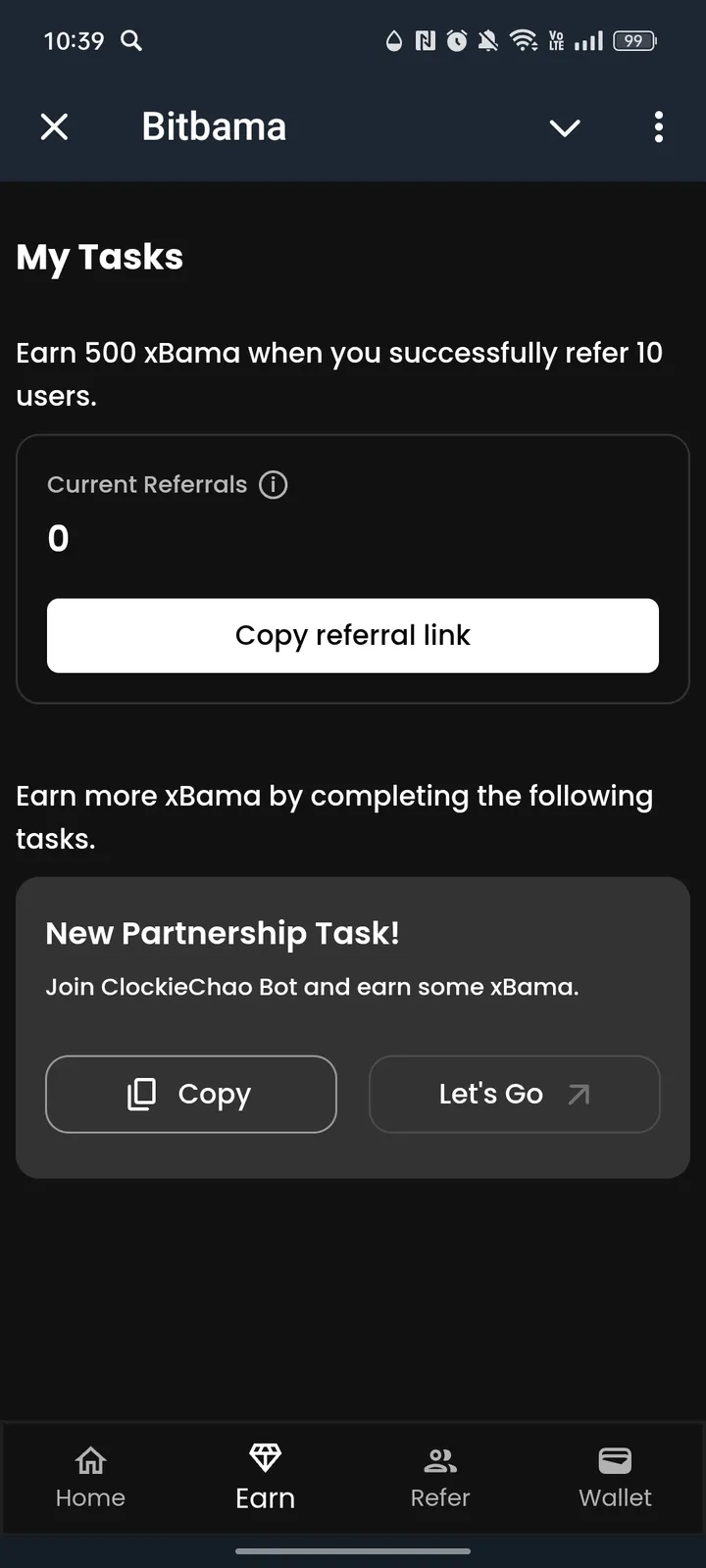Open the Home tab icon
The width and height of the screenshot is (706, 1568).
90,1460
